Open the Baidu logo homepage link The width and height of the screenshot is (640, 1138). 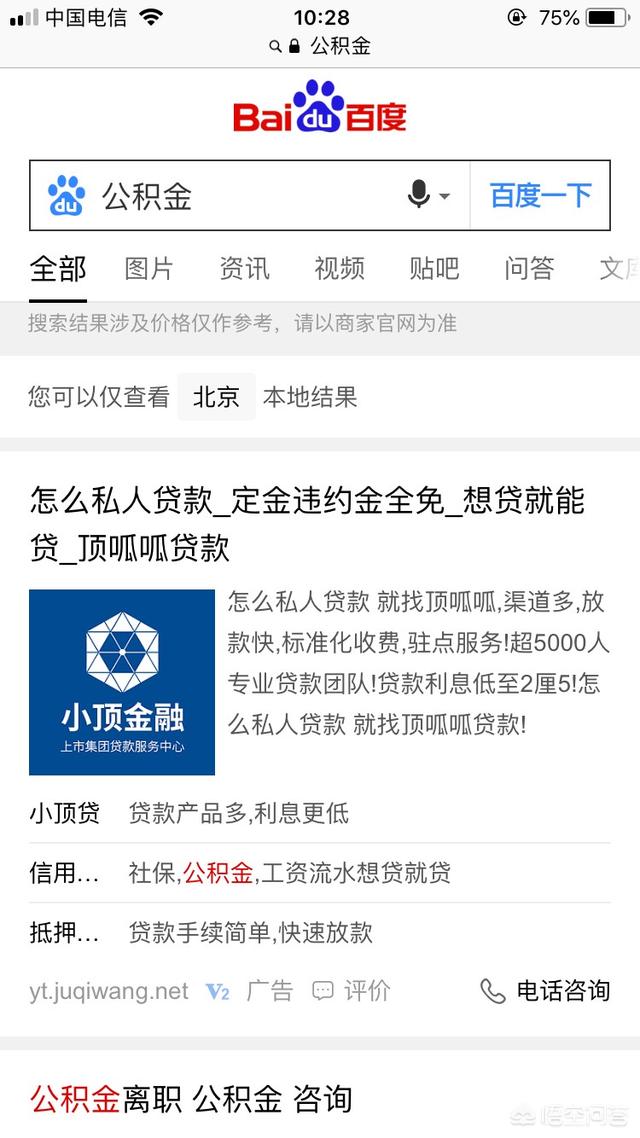pos(320,108)
